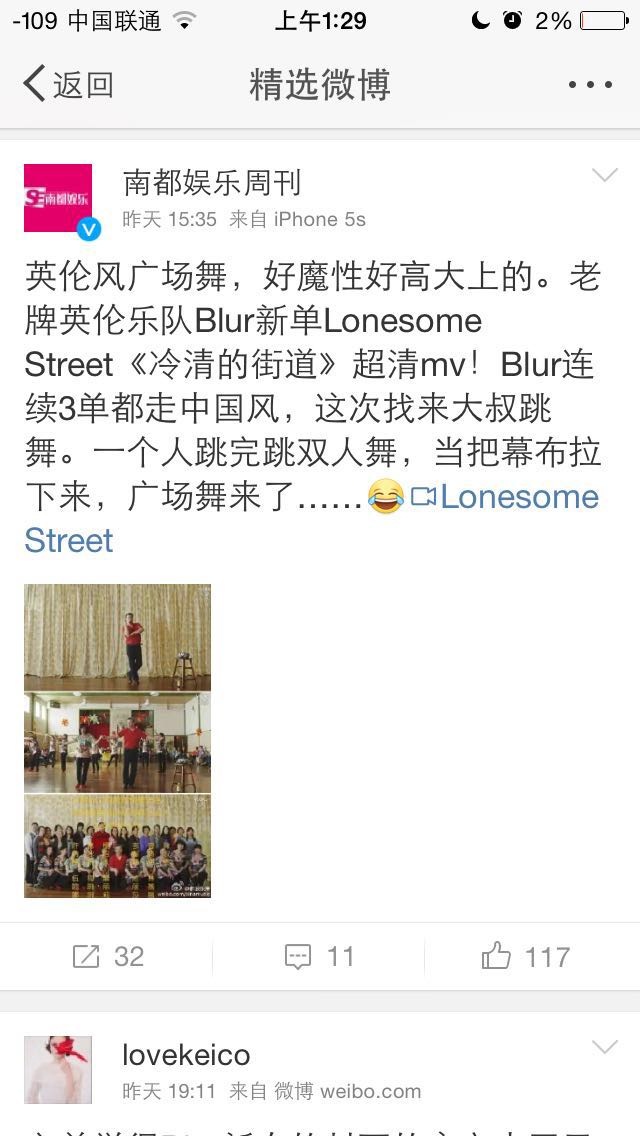
Task: Open 南都娱乐周刊 profile avatar
Action: (x=58, y=198)
